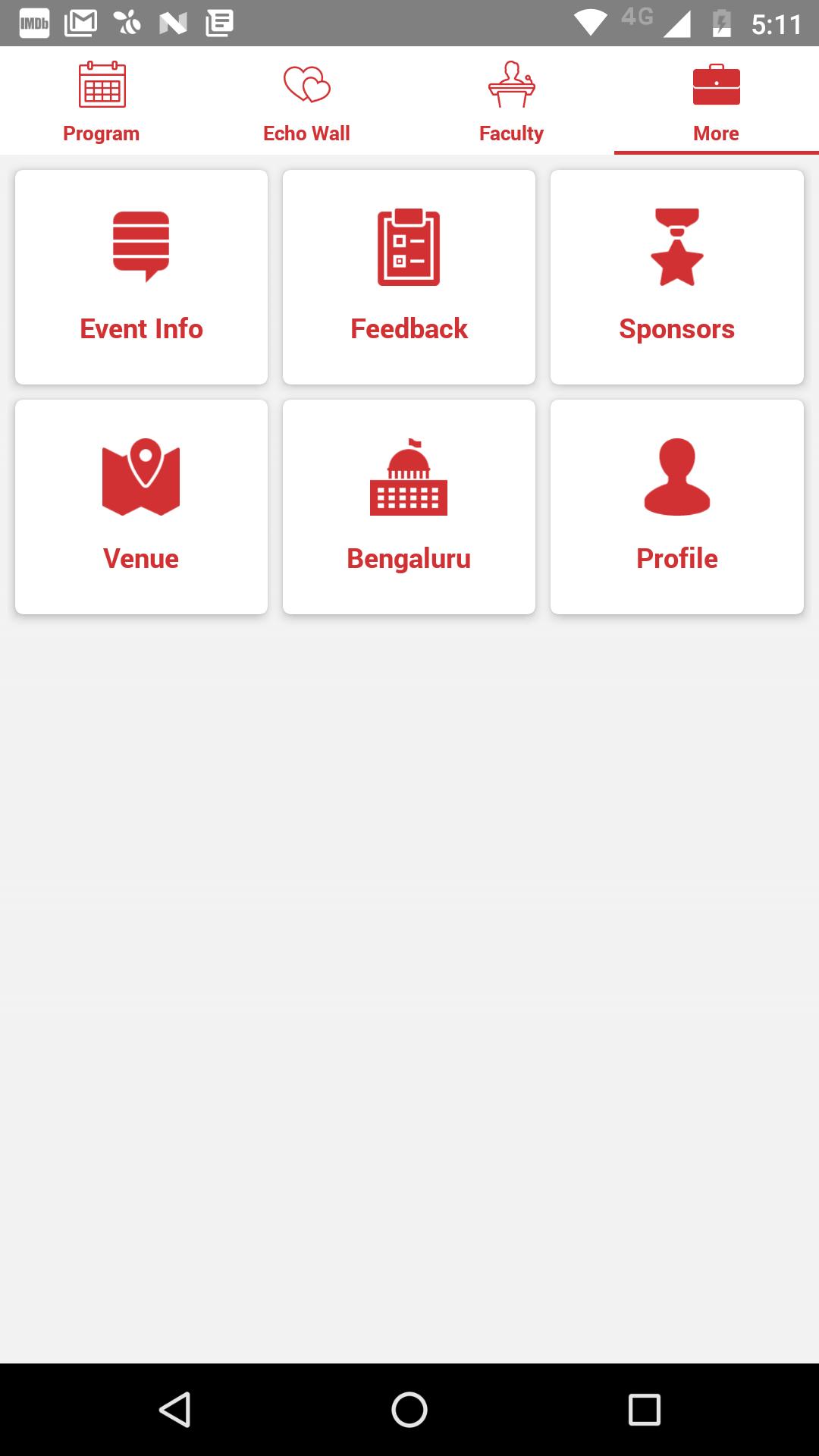Image resolution: width=819 pixels, height=1456 pixels.
Task: Open the Event Info card
Action: pyautogui.click(x=141, y=278)
